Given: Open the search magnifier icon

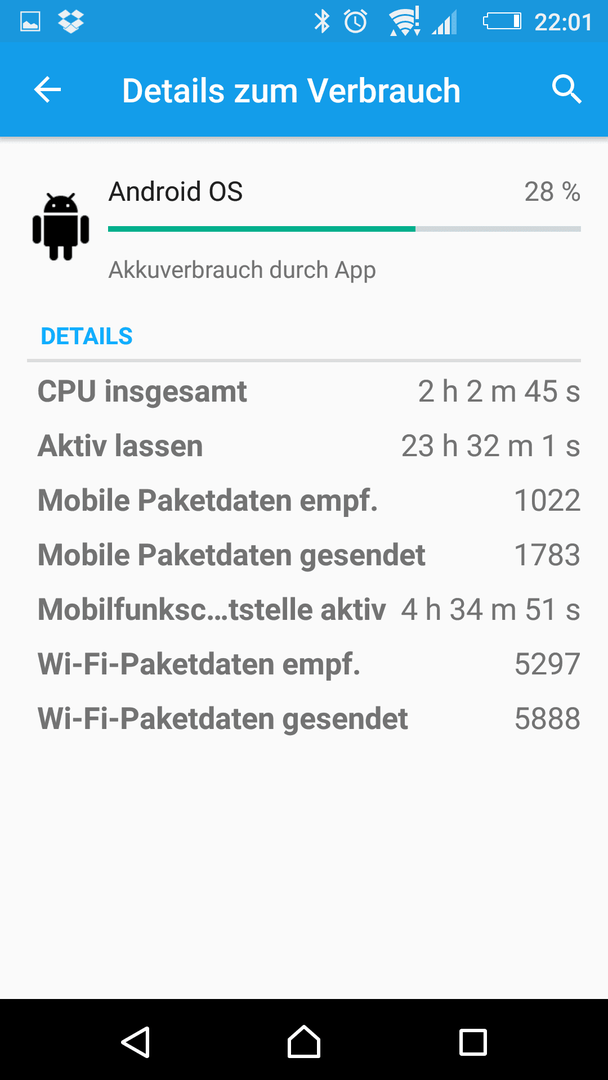Looking at the screenshot, I should [x=567, y=90].
